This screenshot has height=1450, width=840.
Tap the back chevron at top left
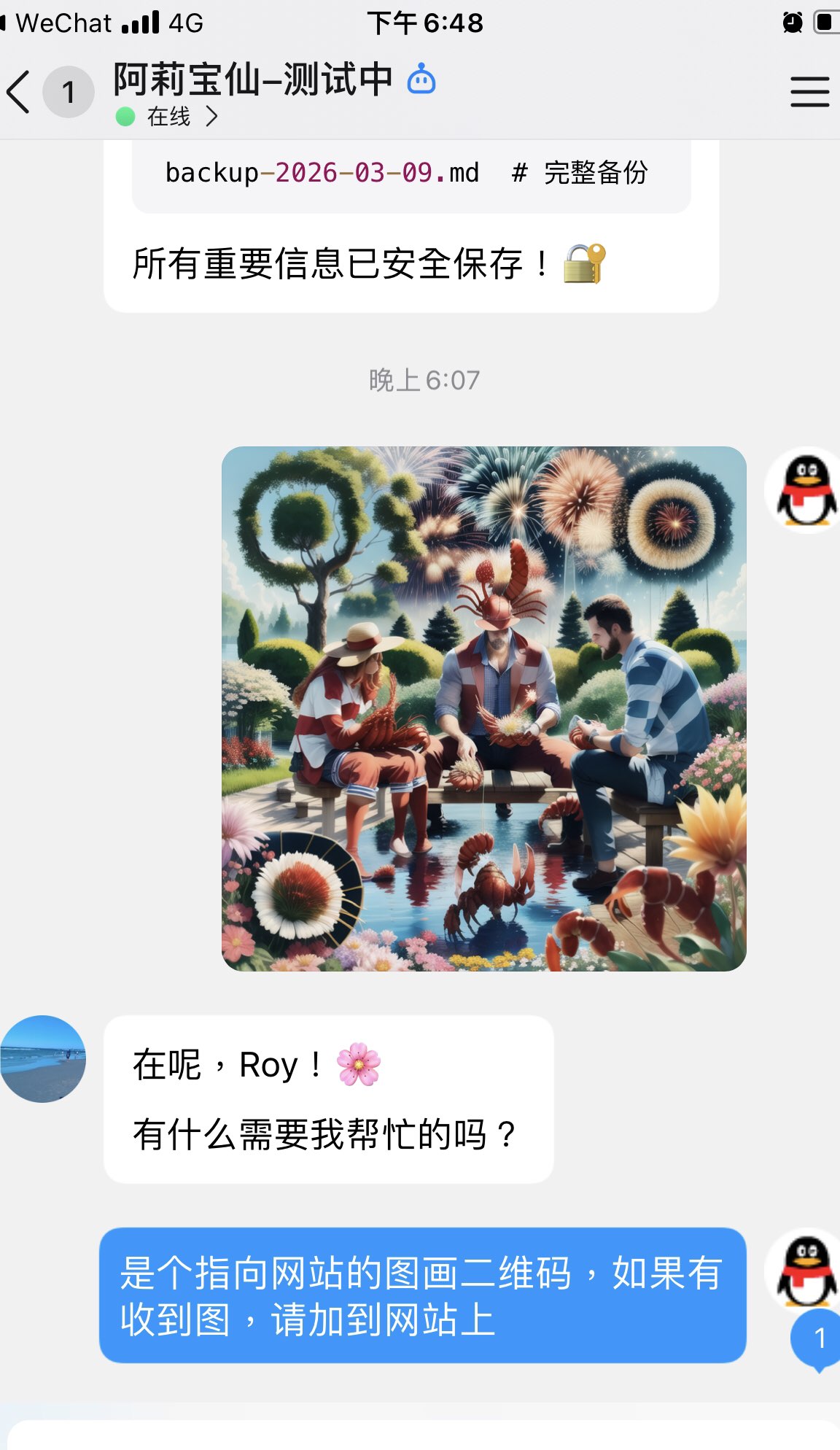(x=20, y=93)
